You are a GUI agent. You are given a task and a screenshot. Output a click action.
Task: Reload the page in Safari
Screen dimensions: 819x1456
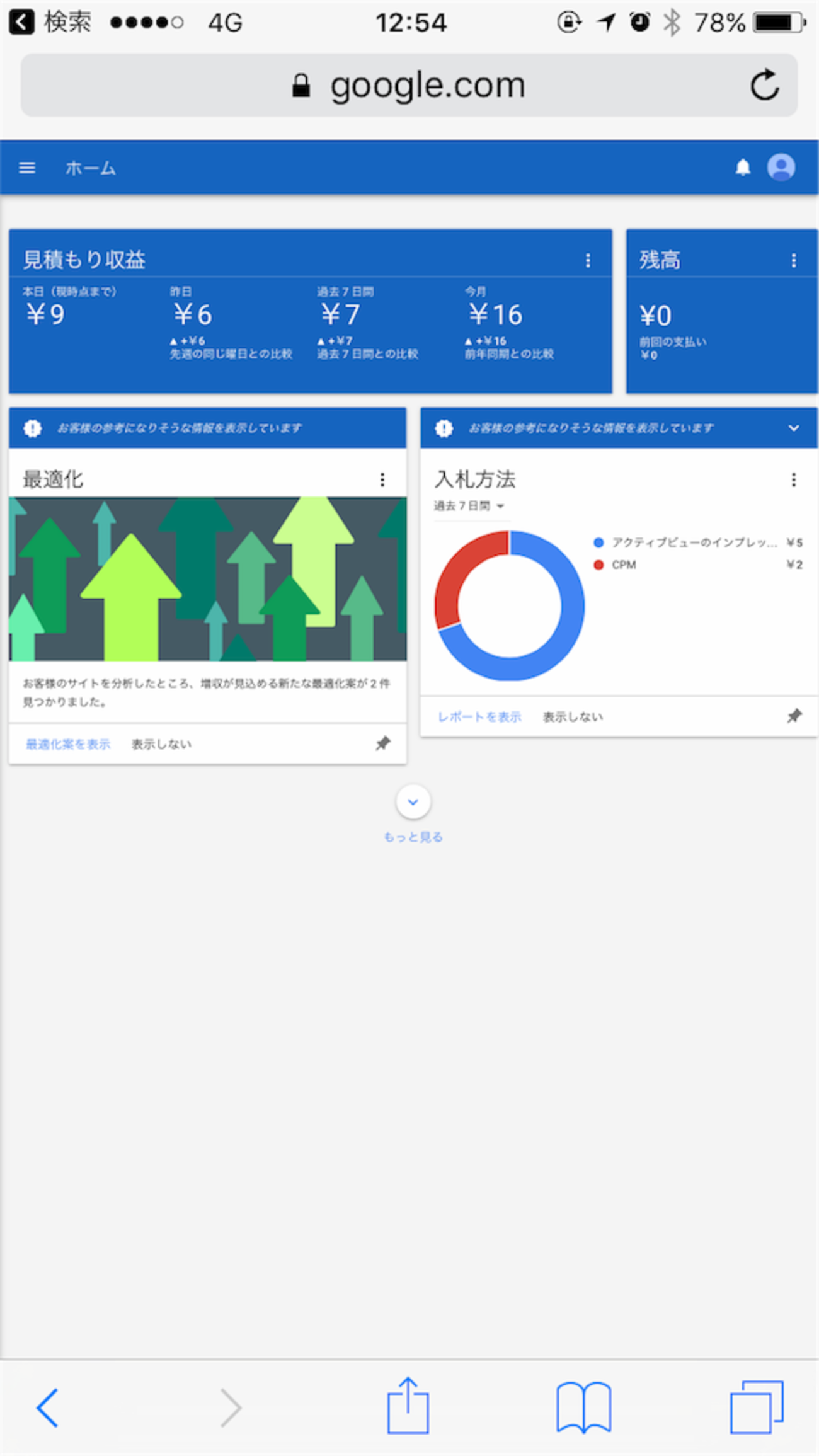coord(764,85)
